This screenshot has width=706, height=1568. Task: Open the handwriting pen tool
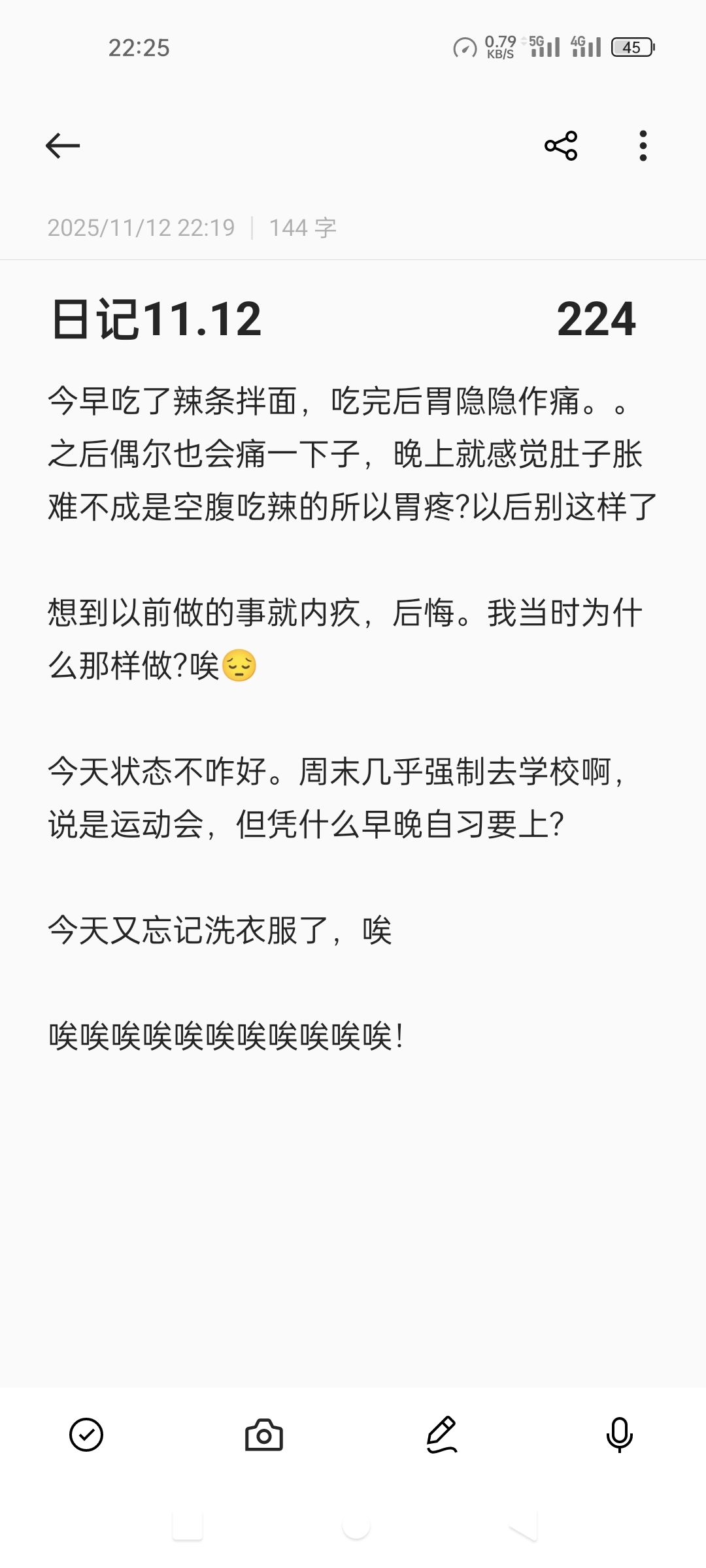click(442, 1435)
